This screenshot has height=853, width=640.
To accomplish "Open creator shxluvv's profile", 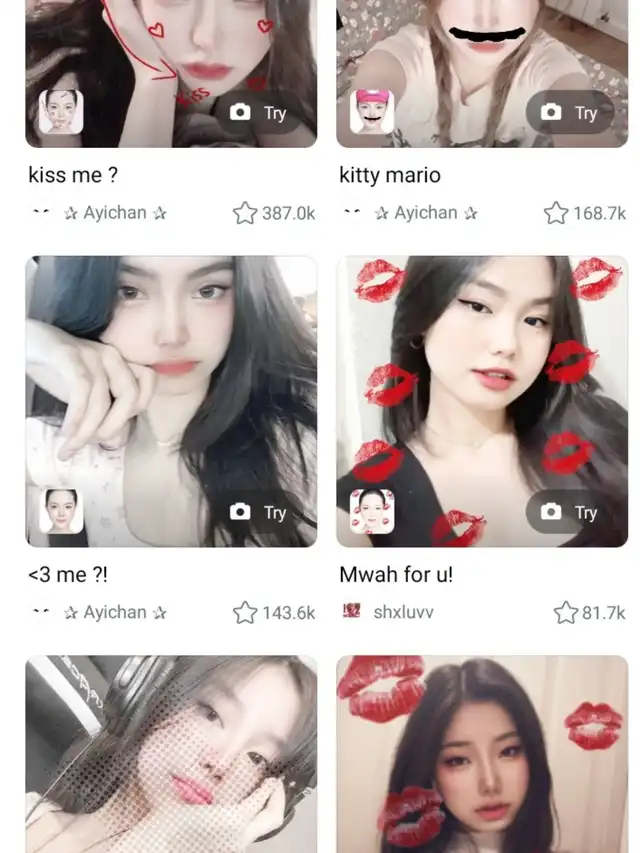I will click(x=403, y=612).
